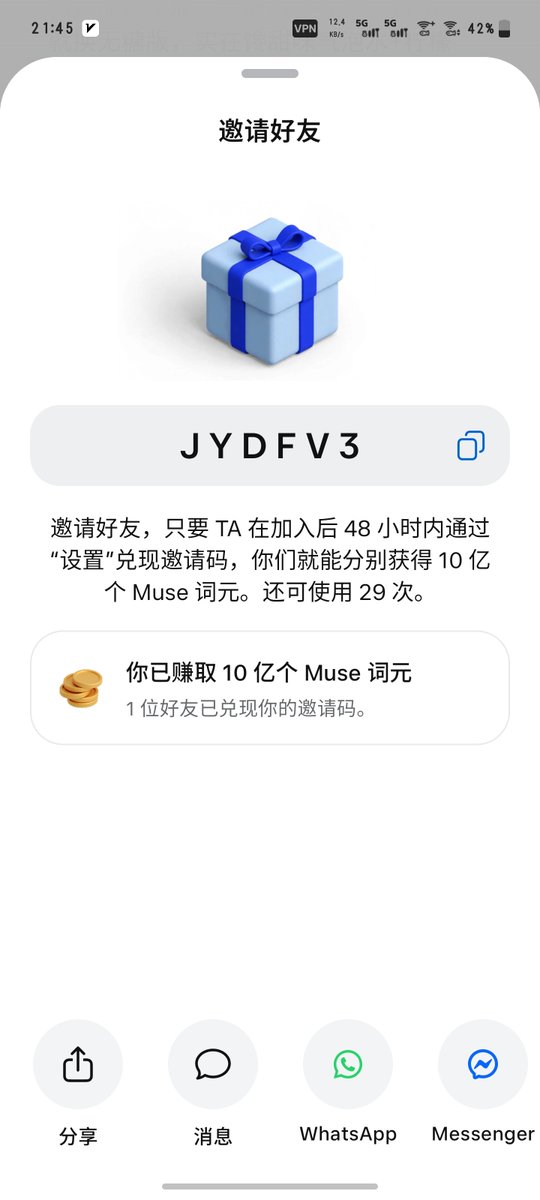This screenshot has width=540, height=1200.
Task: Open the 分享 share option
Action: pyautogui.click(x=78, y=1064)
